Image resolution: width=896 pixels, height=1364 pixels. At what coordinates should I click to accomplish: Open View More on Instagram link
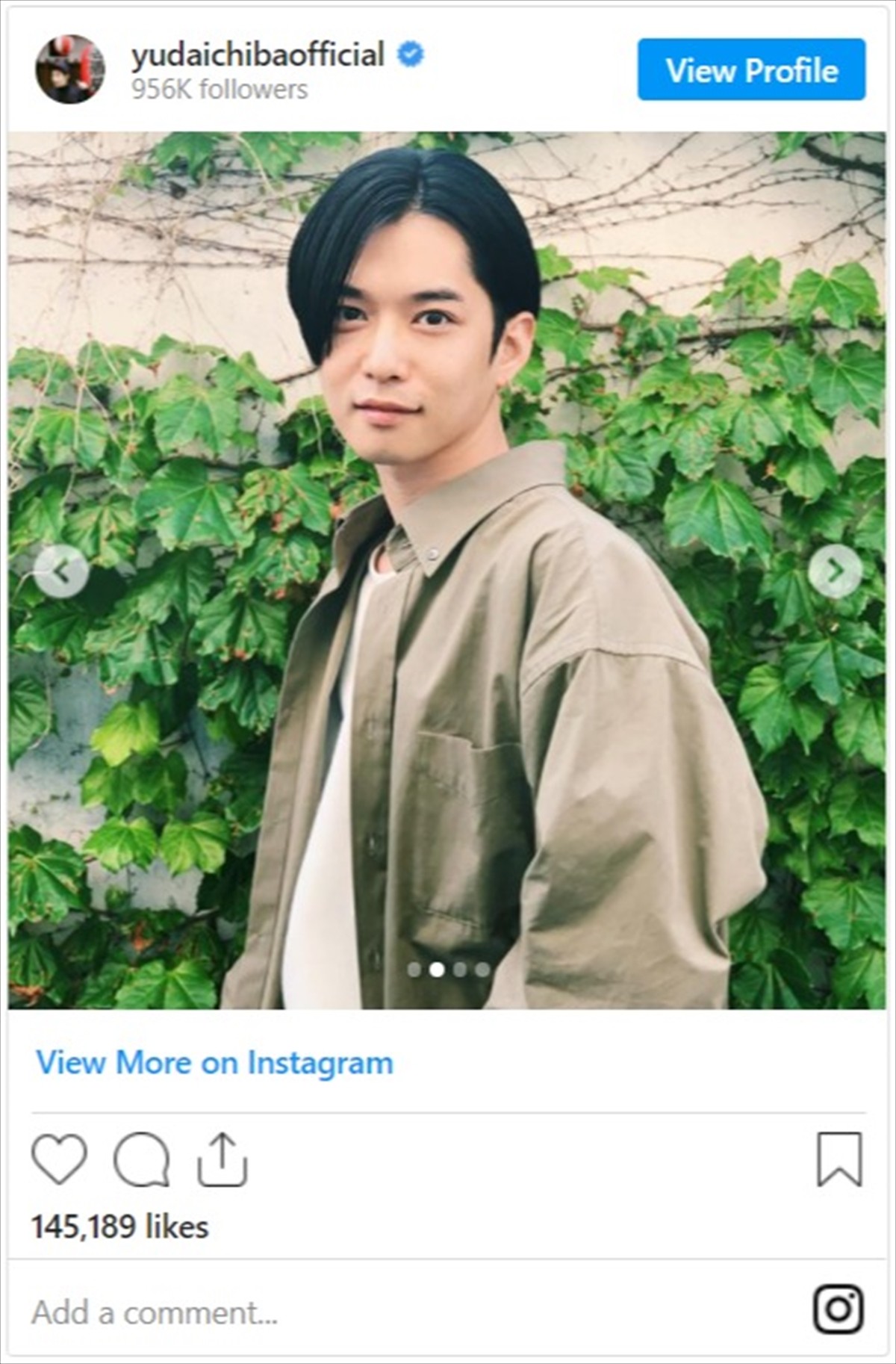[x=215, y=1062]
